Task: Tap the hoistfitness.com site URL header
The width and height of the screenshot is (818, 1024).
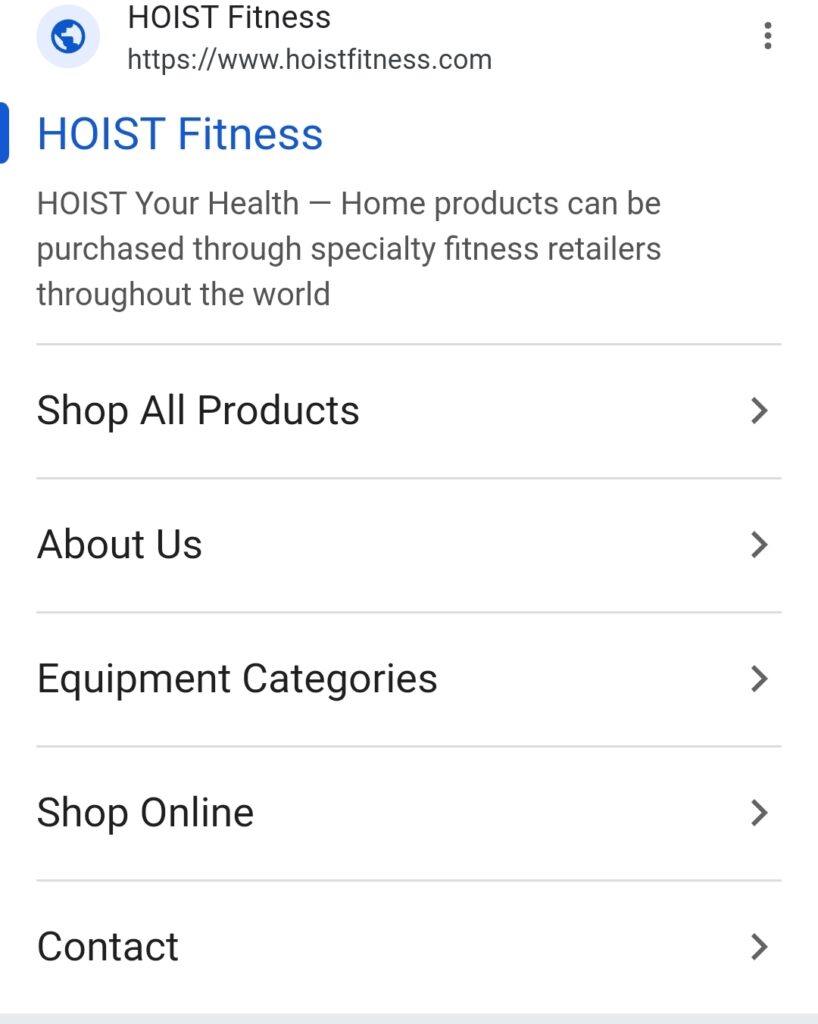Action: (x=309, y=60)
